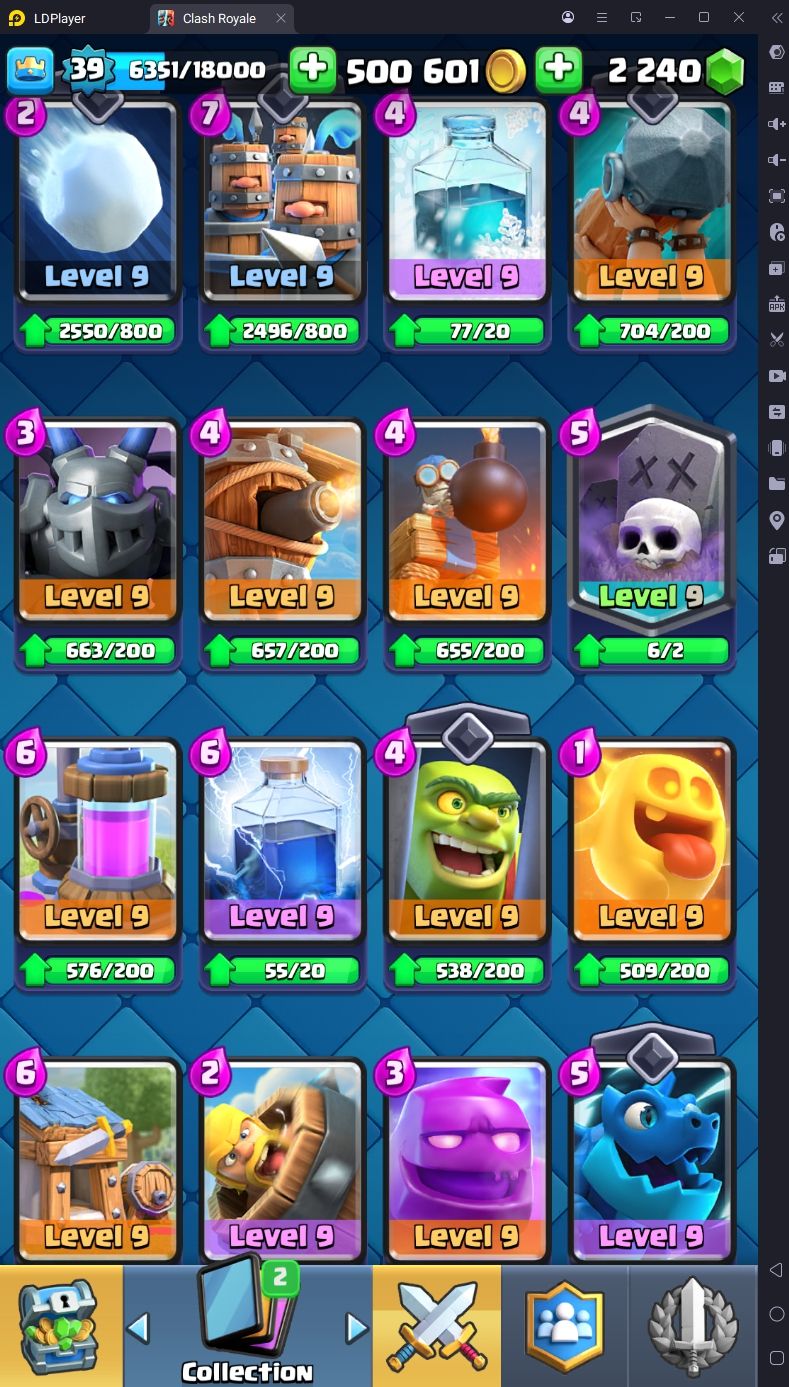Viewport: 789px width, 1387px height.
Task: Add more gold with the plus button
Action: click(313, 69)
